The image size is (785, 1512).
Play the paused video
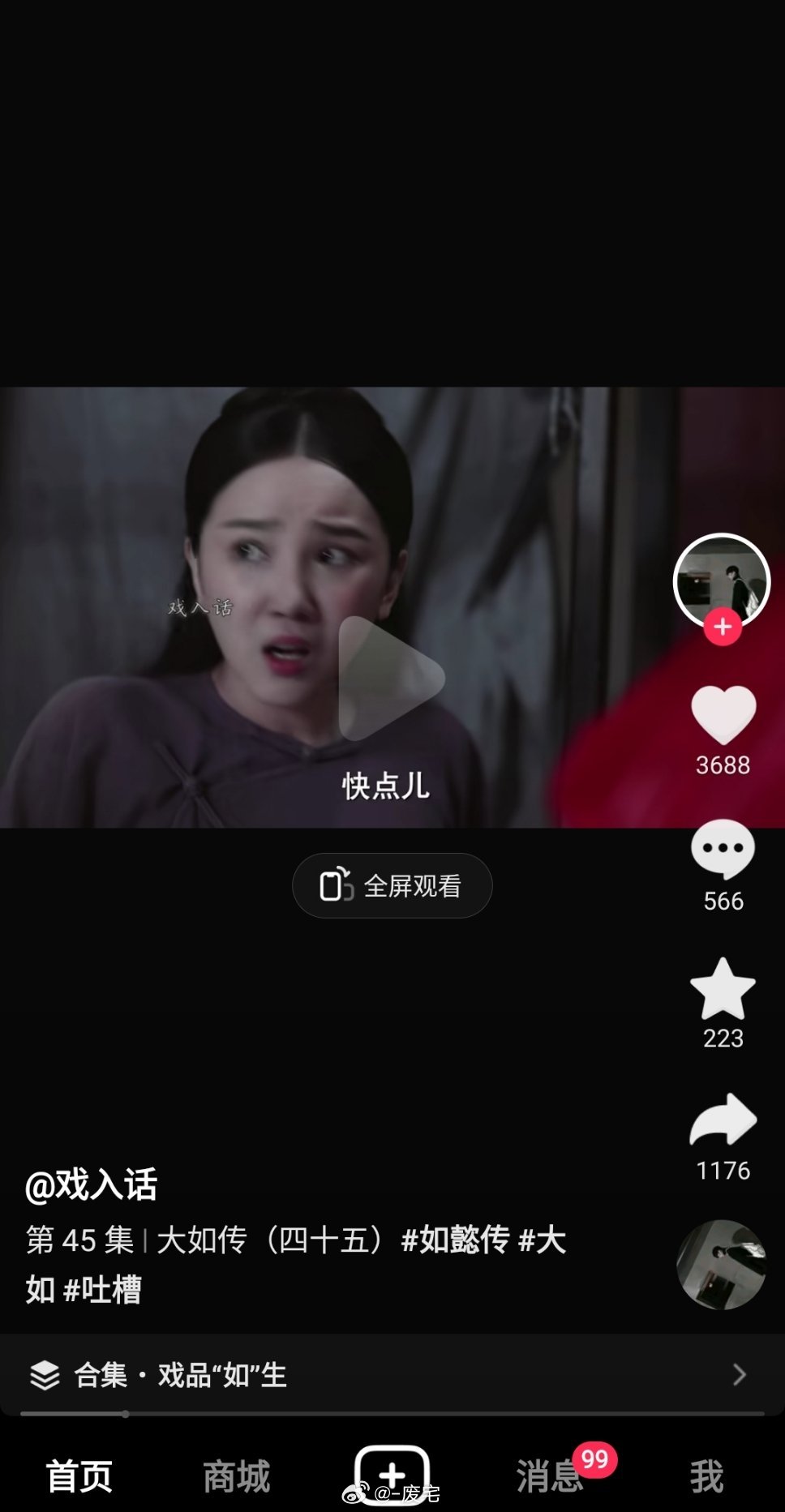(392, 678)
